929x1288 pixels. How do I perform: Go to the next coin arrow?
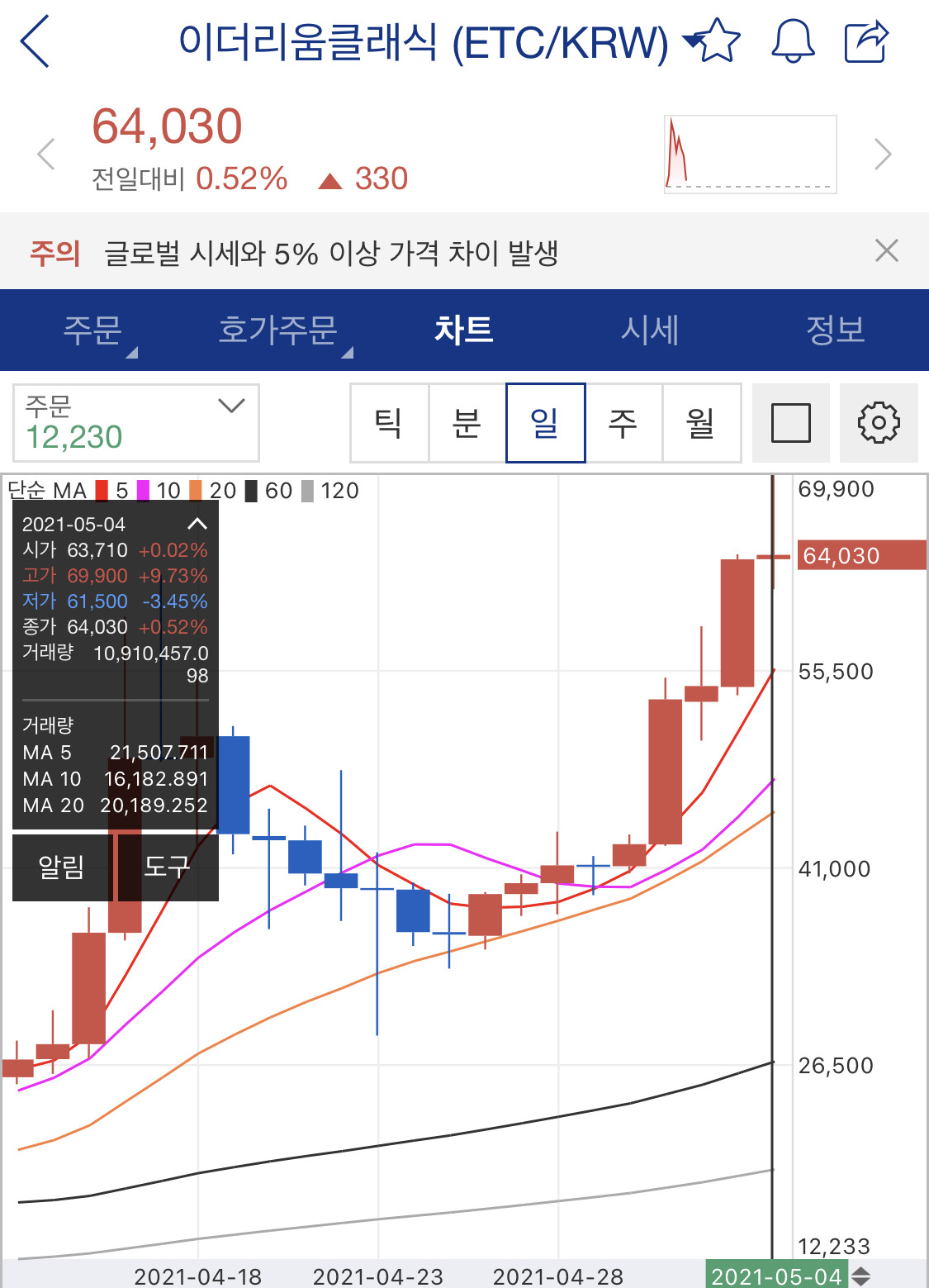[x=883, y=154]
